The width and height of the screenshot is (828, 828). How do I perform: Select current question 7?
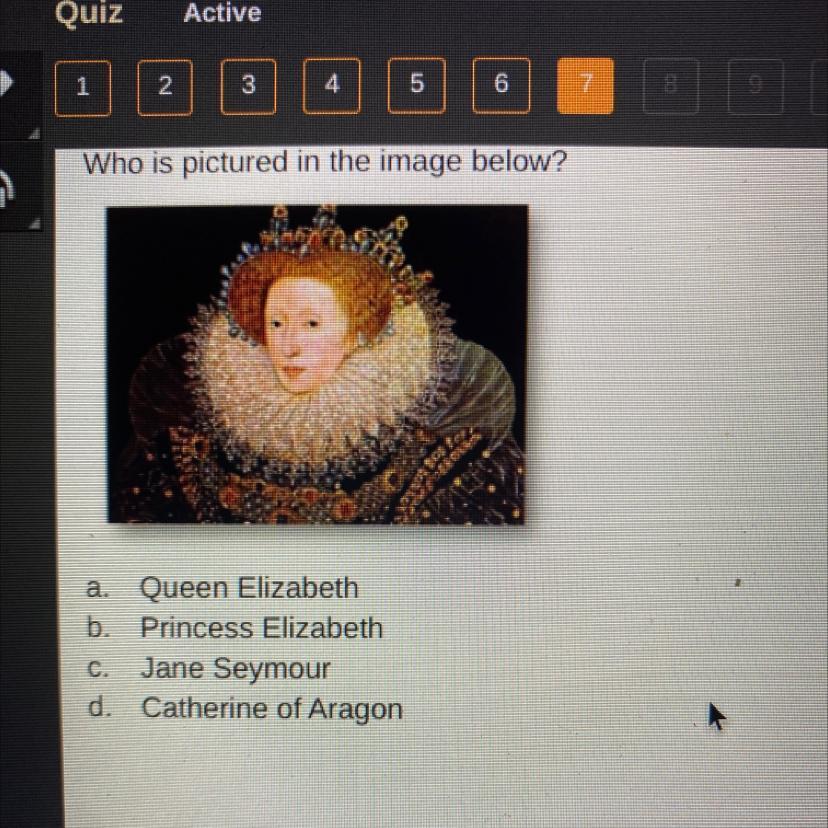(585, 87)
